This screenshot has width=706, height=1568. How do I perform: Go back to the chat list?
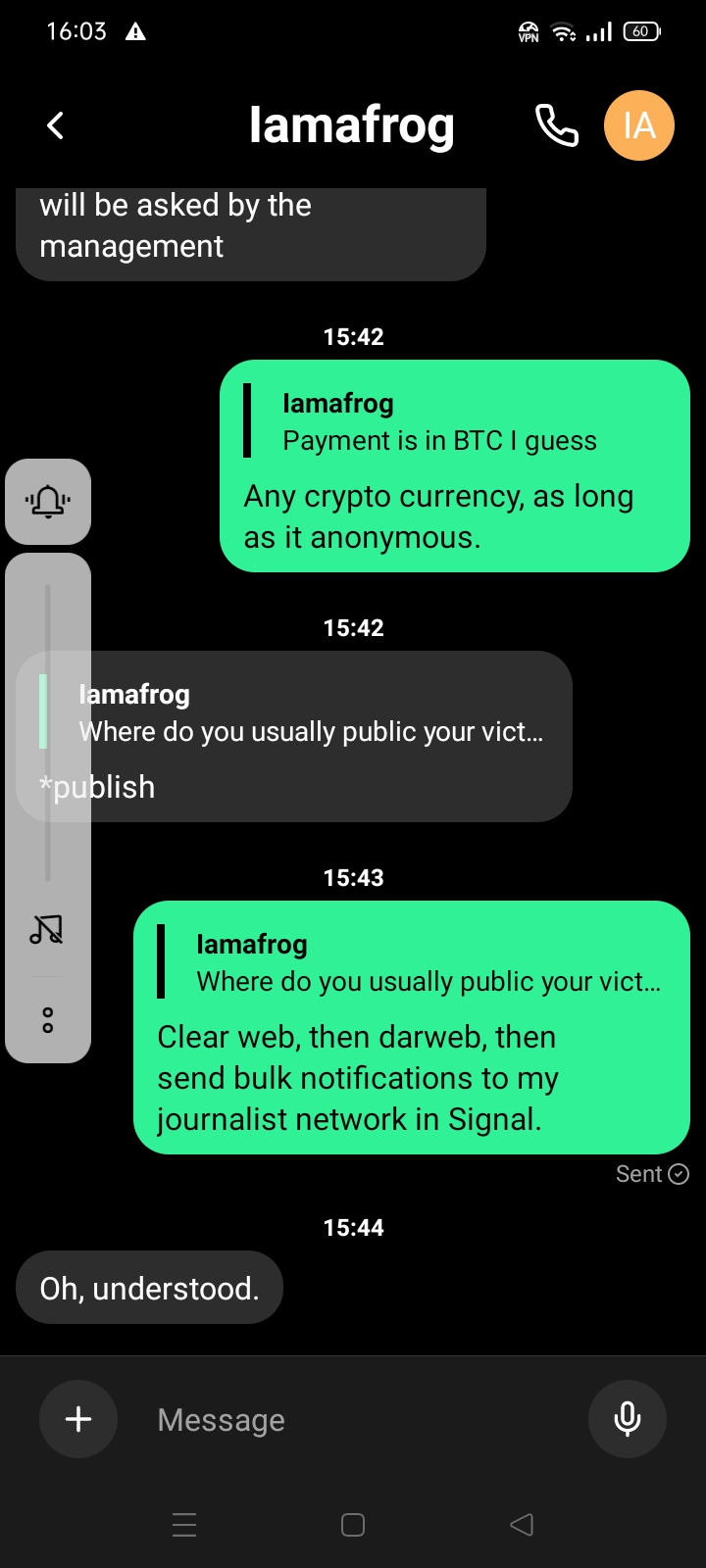coord(56,125)
